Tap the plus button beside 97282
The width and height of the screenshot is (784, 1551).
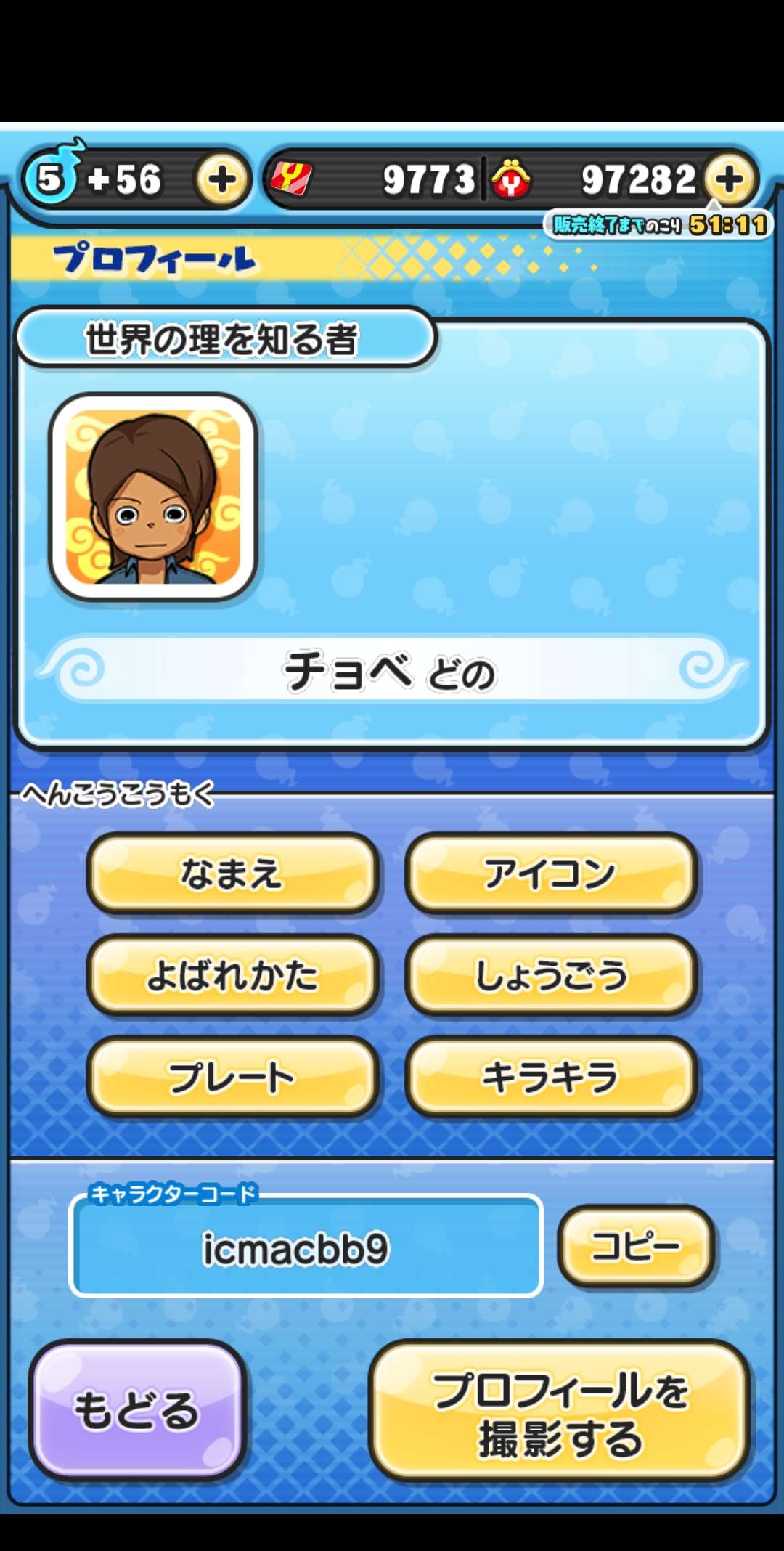(730, 179)
